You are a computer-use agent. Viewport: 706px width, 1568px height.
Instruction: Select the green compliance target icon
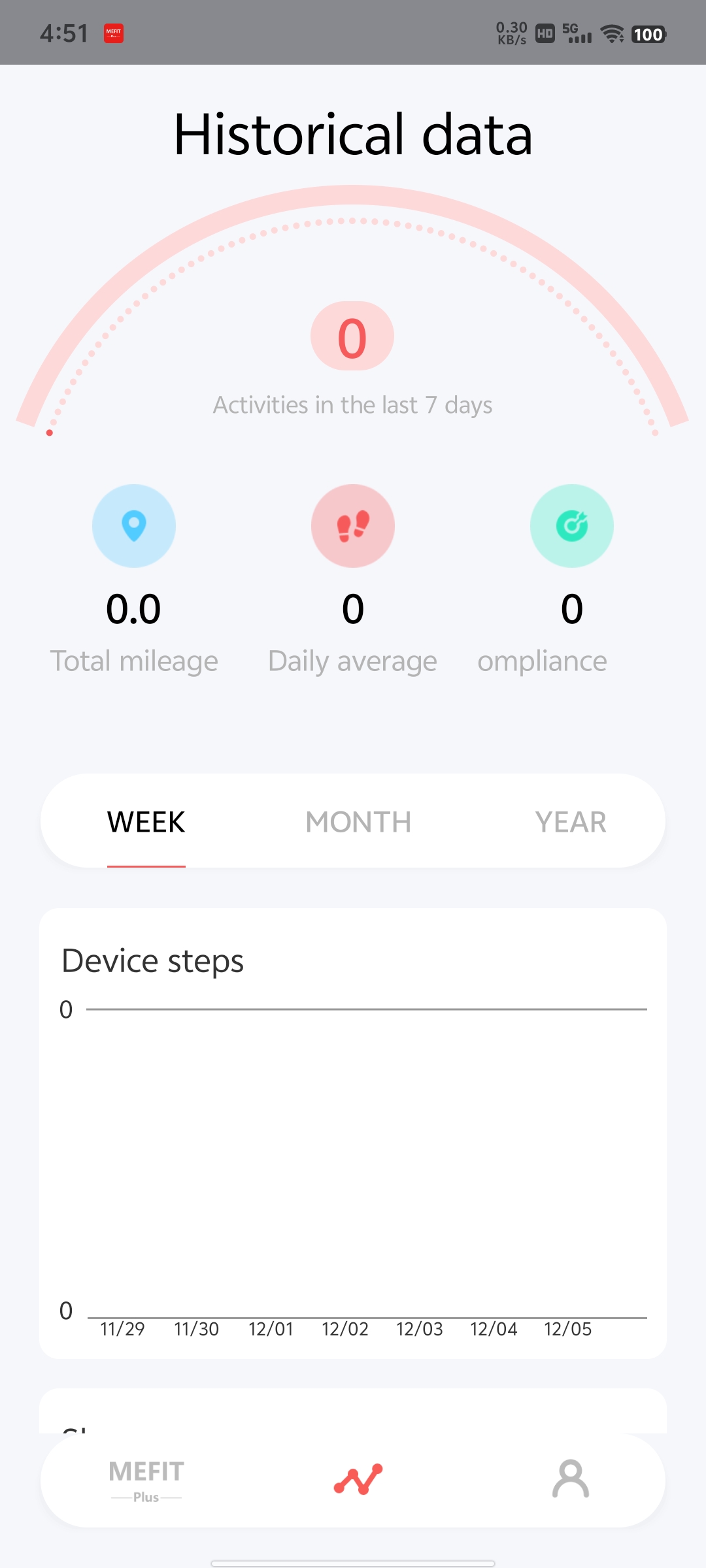click(571, 526)
